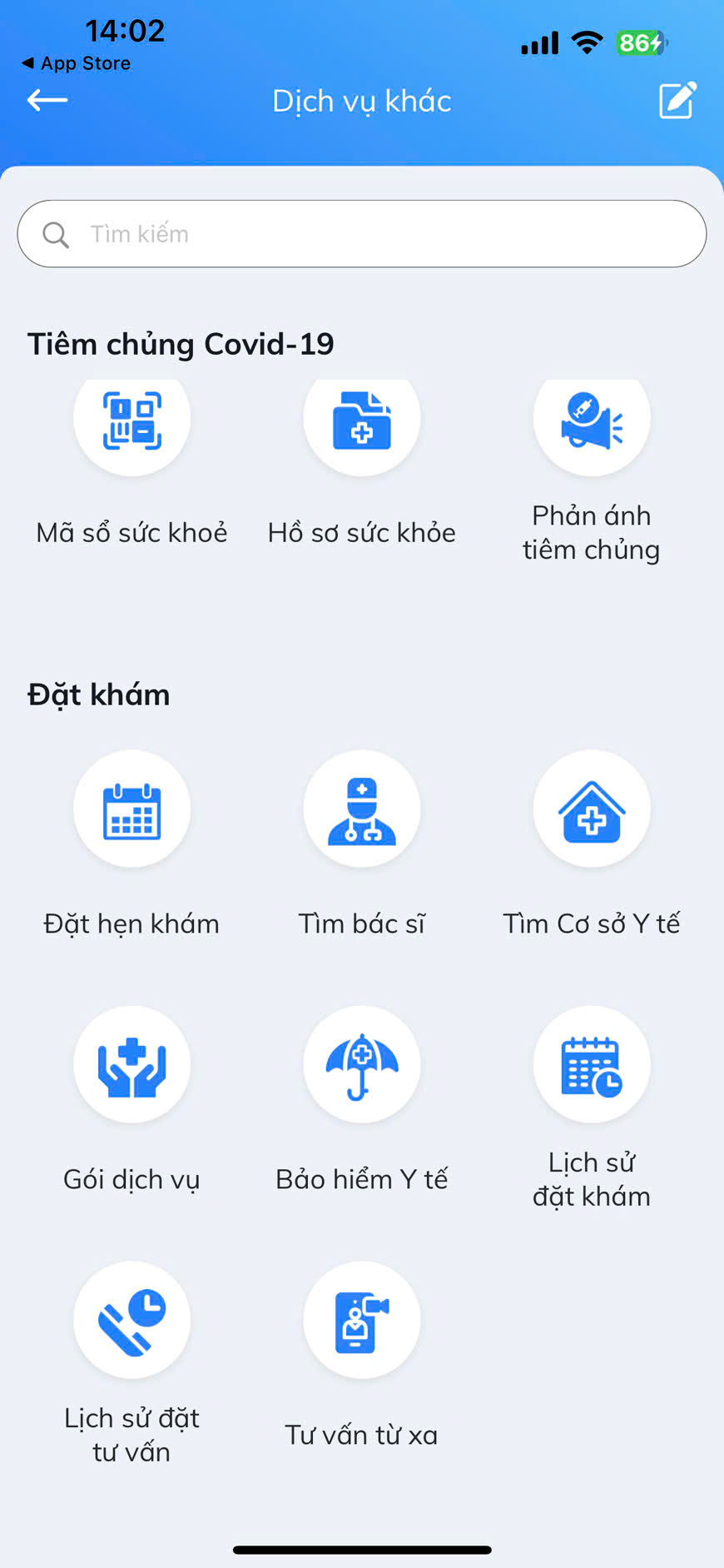This screenshot has width=724, height=1568.
Task: View Gói dịch vụ
Action: click(131, 1065)
